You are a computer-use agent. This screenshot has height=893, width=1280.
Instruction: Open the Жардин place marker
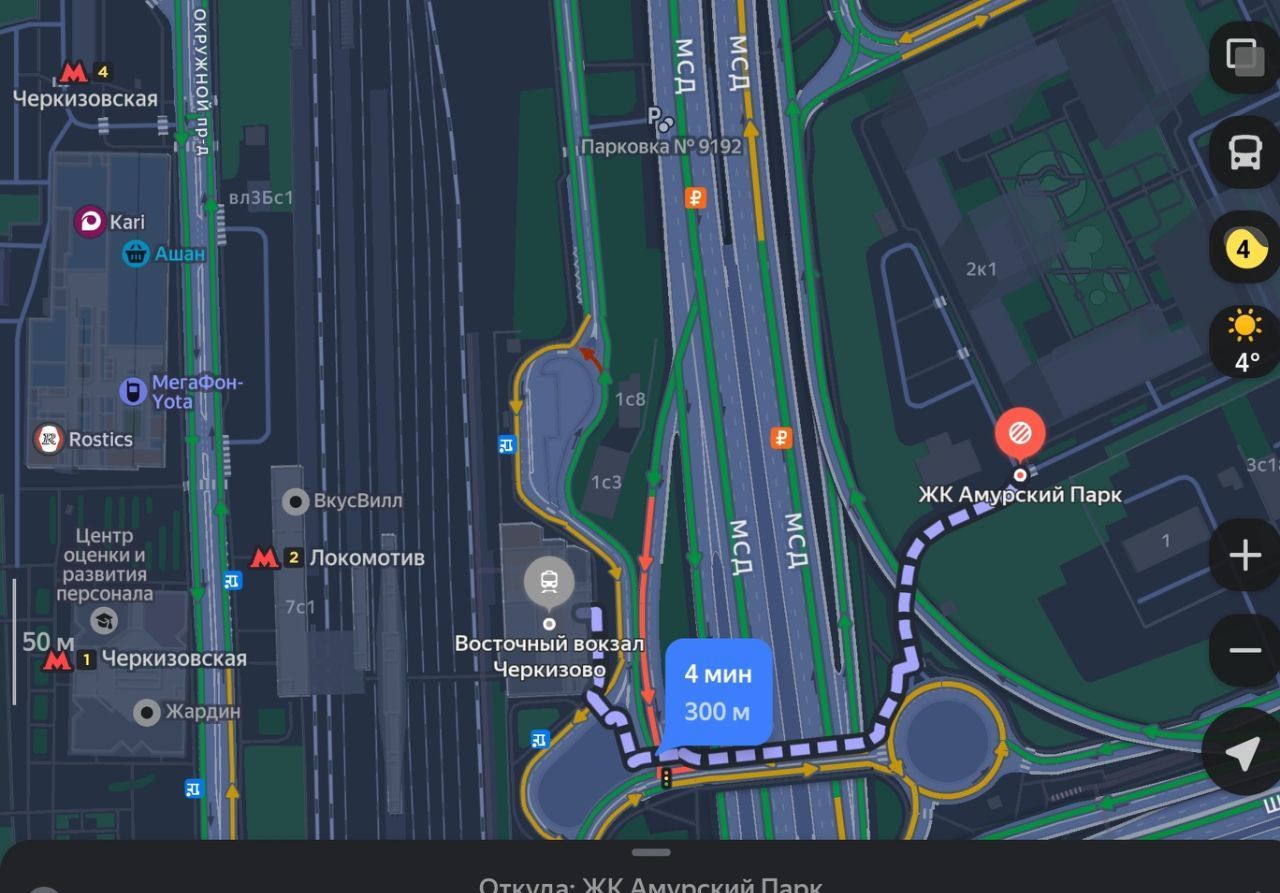[x=147, y=712]
